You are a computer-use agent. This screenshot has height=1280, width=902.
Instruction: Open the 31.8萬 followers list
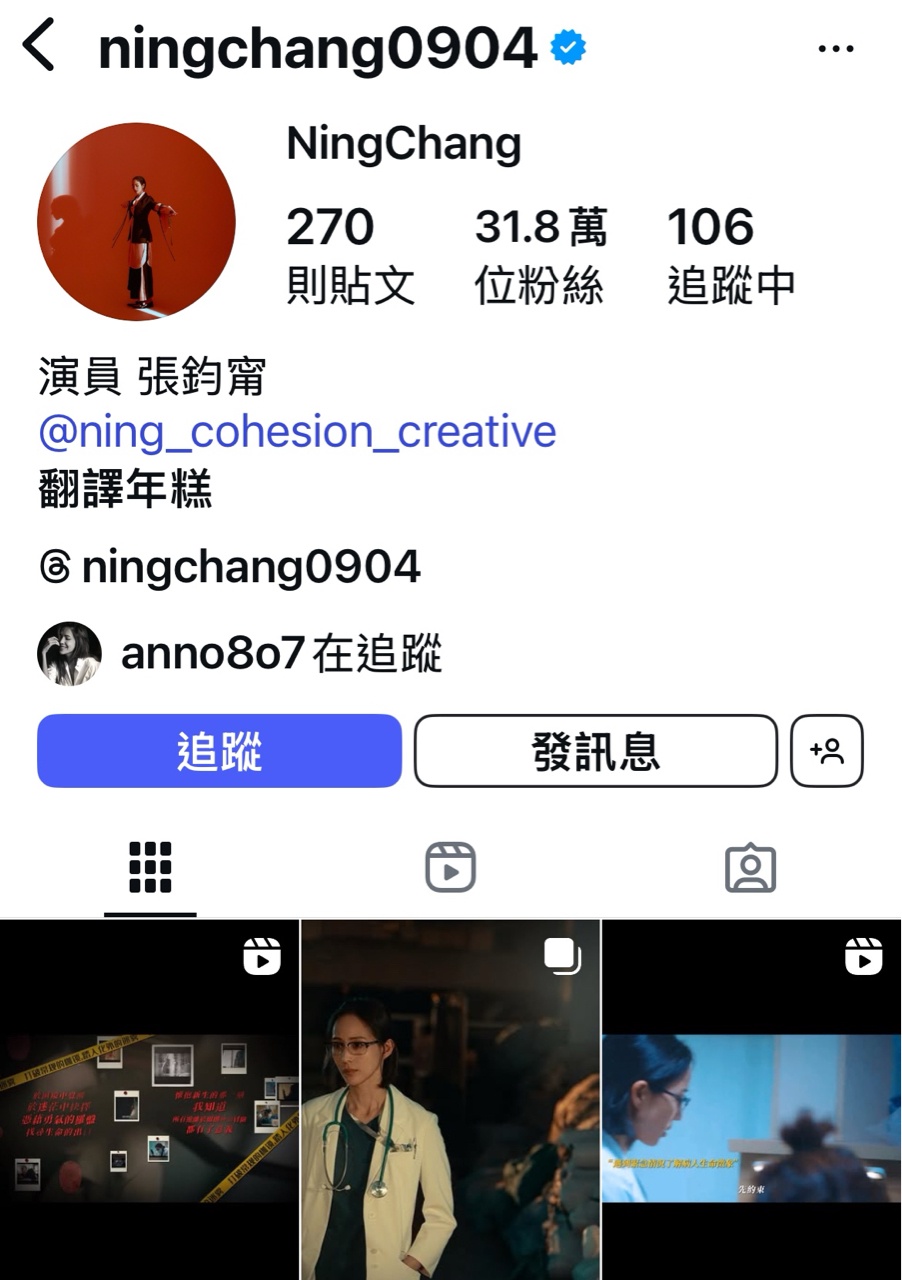tap(540, 256)
